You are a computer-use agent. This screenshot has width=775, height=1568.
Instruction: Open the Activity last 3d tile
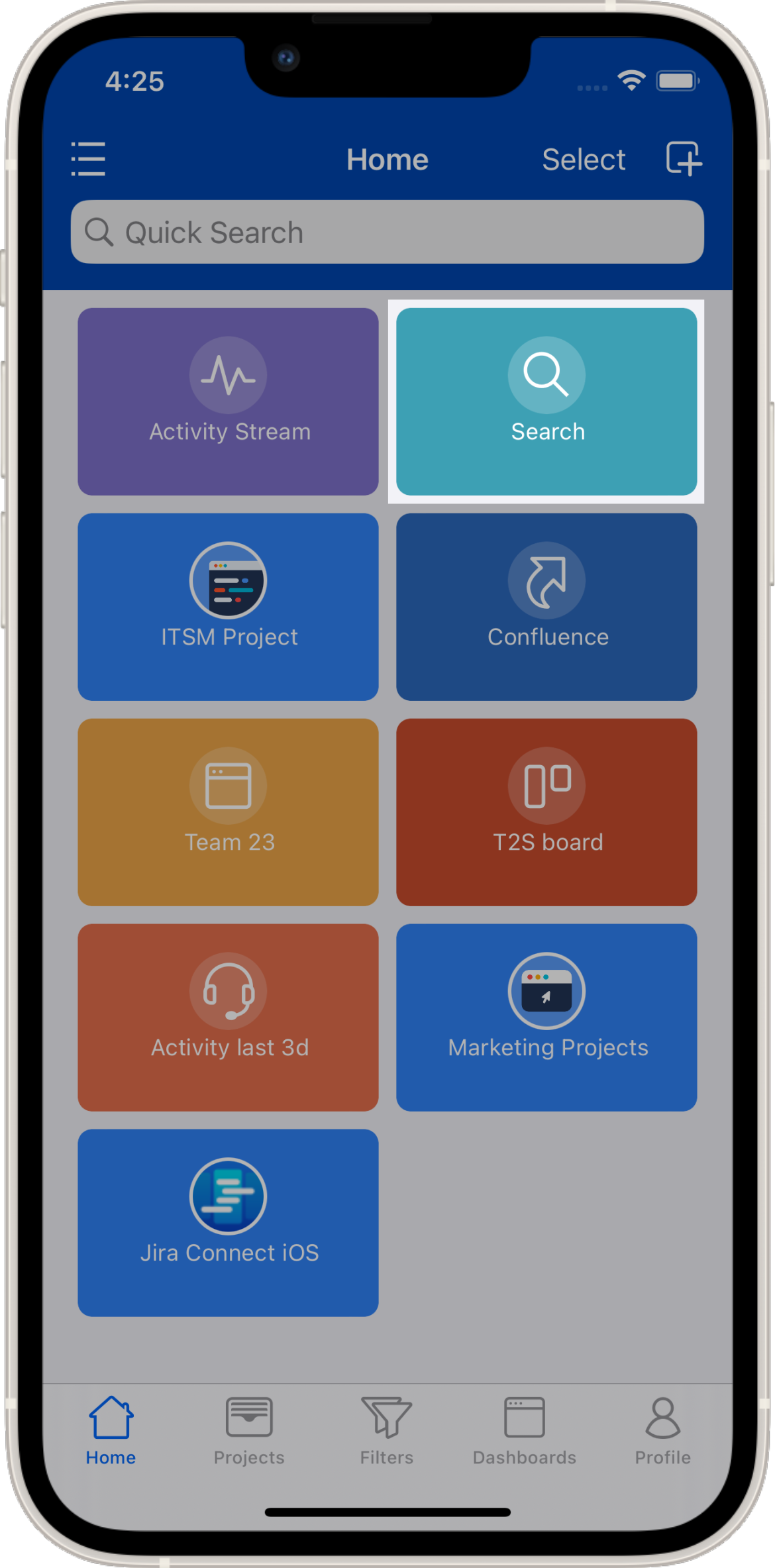click(228, 1018)
